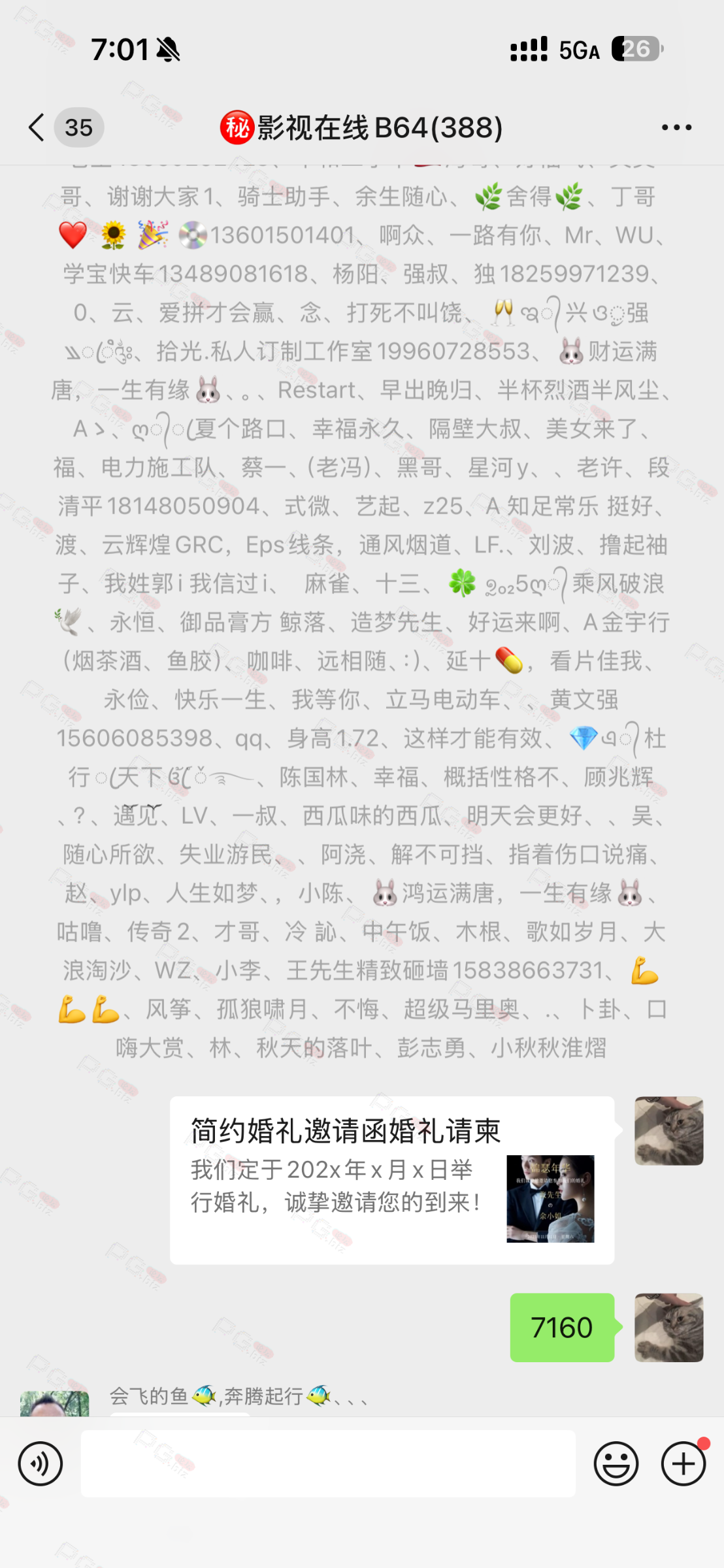This screenshot has width=724, height=1568.
Task: Switch to voice message input
Action: click(41, 1463)
